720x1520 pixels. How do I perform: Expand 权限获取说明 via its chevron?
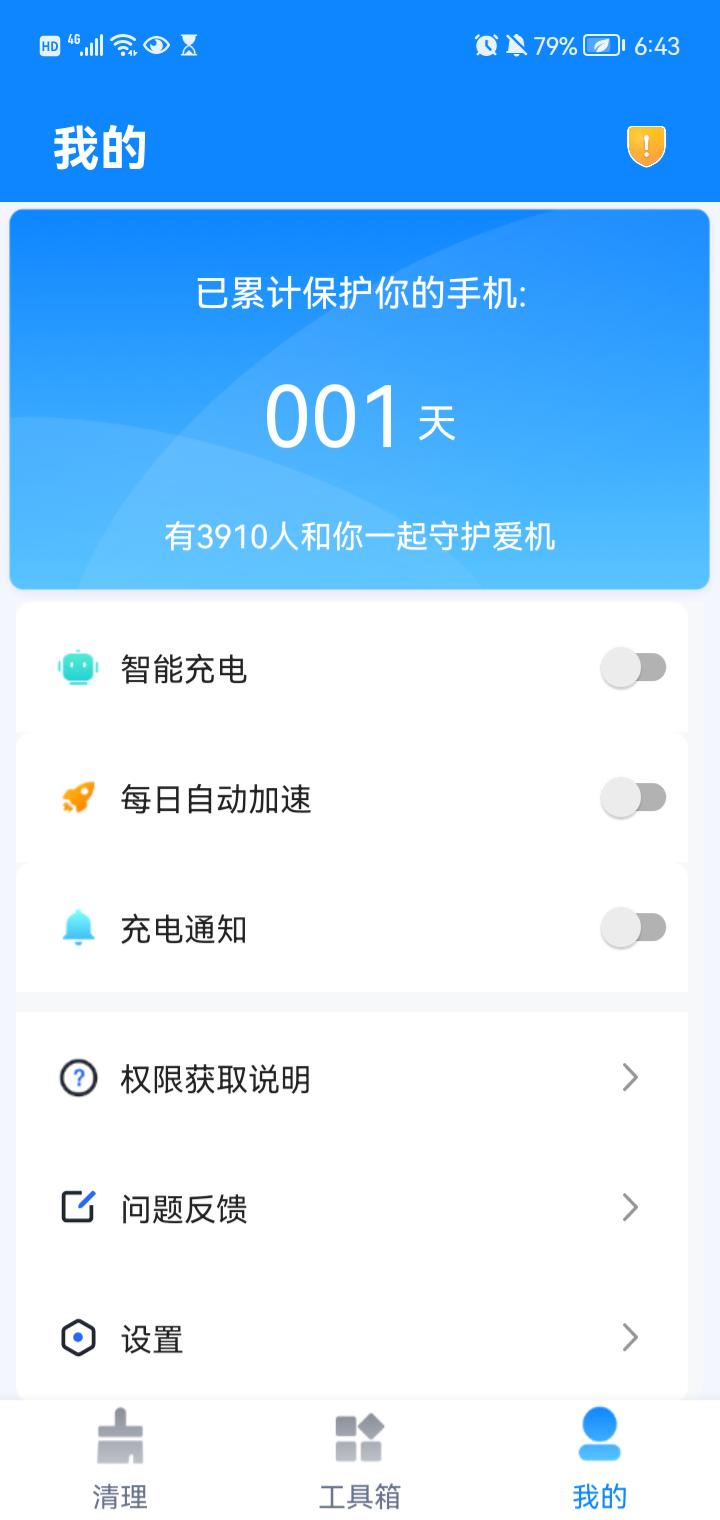click(x=630, y=1078)
